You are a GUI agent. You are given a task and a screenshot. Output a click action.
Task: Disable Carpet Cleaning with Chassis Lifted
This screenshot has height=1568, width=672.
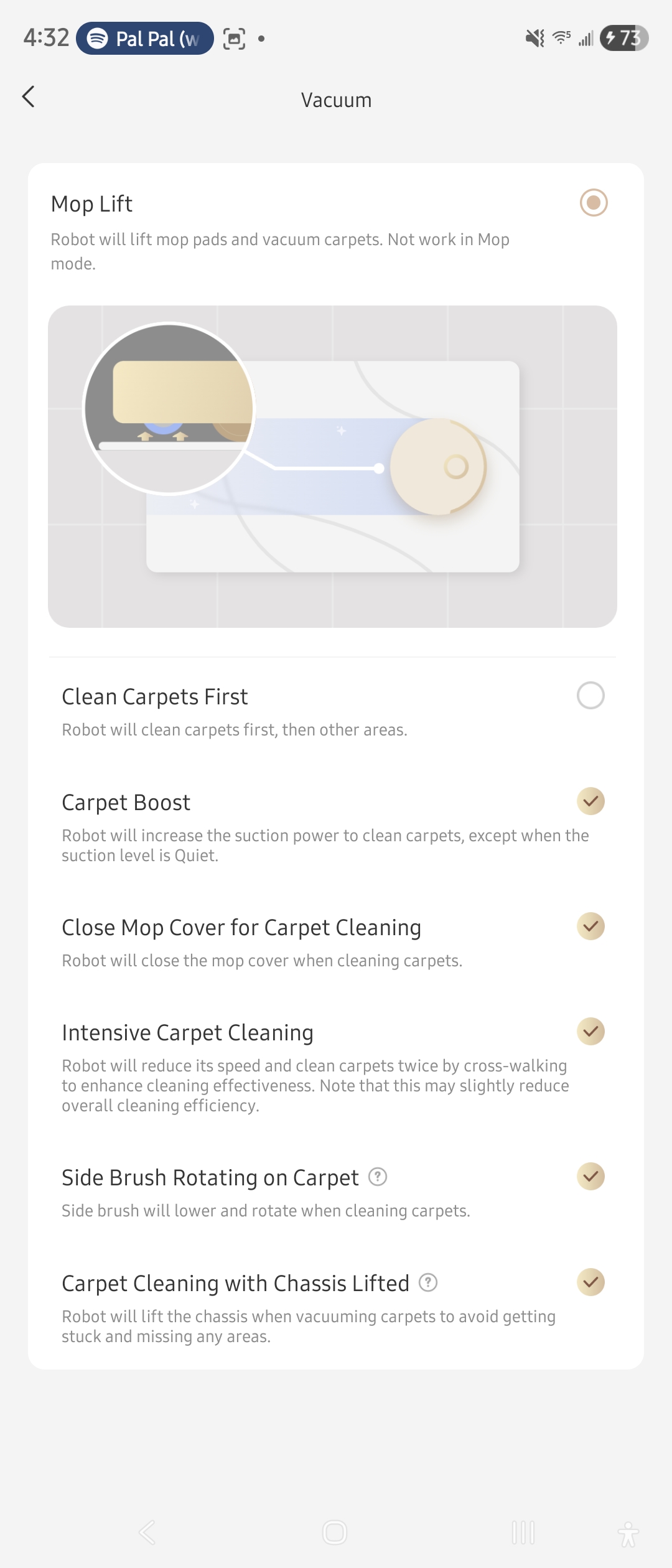[x=590, y=1282]
